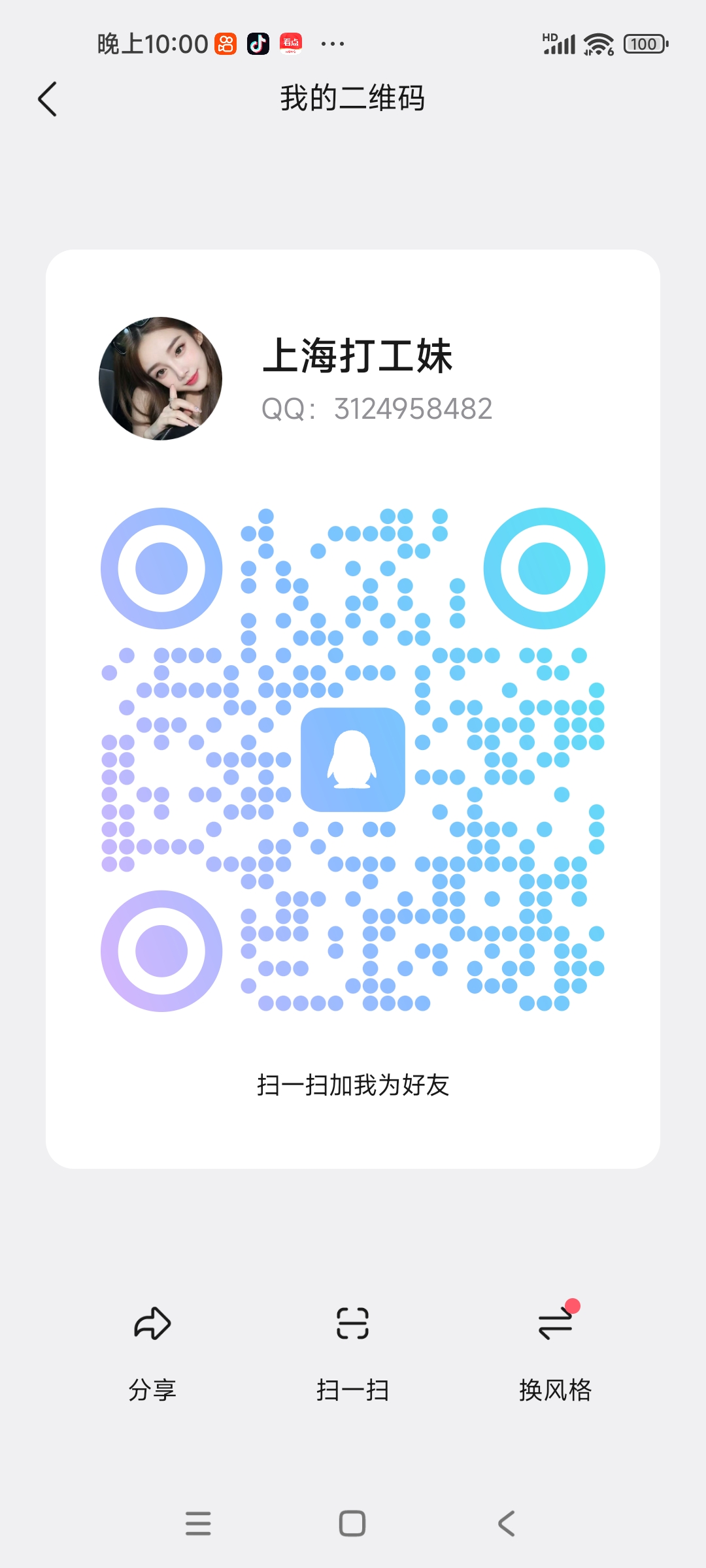Select the QQ number 3124958482
The height and width of the screenshot is (1568, 706).
(413, 408)
